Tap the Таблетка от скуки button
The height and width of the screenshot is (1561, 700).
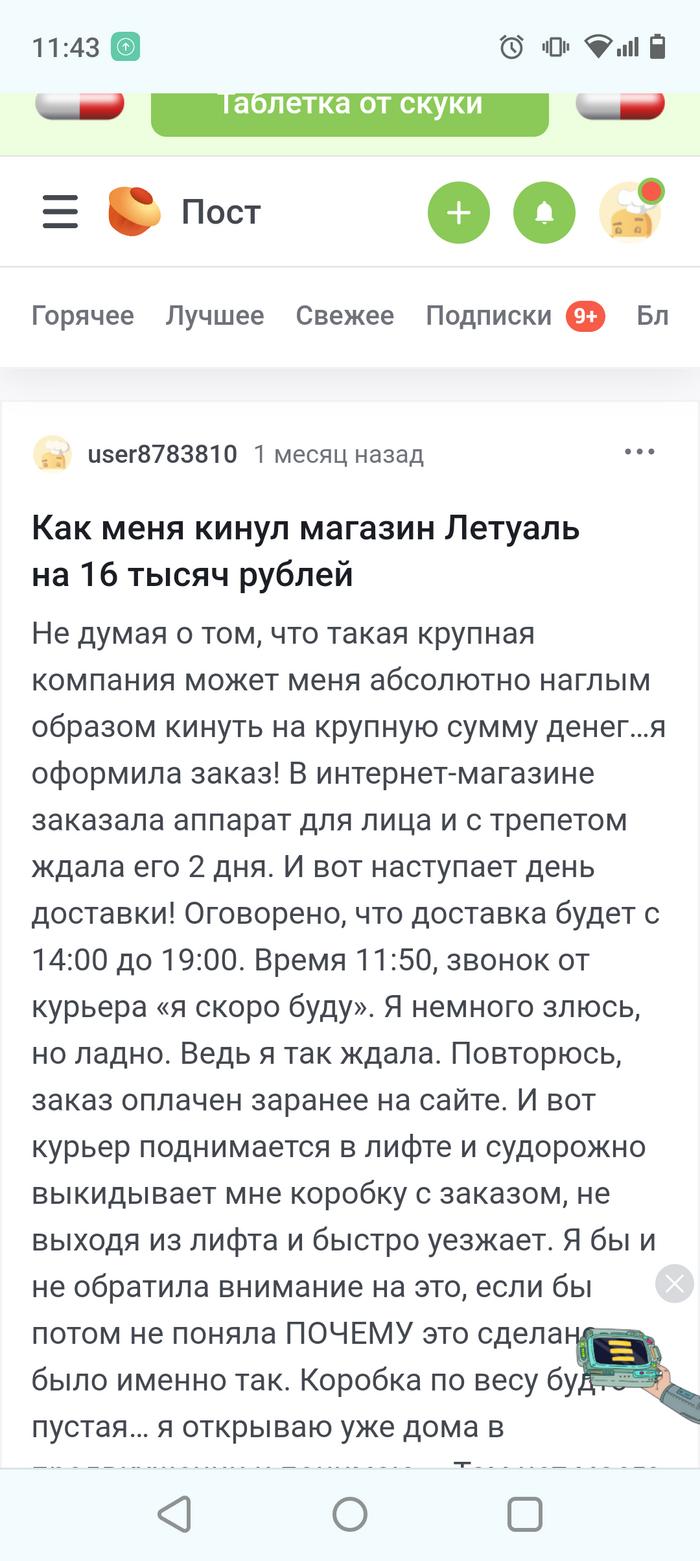(x=350, y=105)
